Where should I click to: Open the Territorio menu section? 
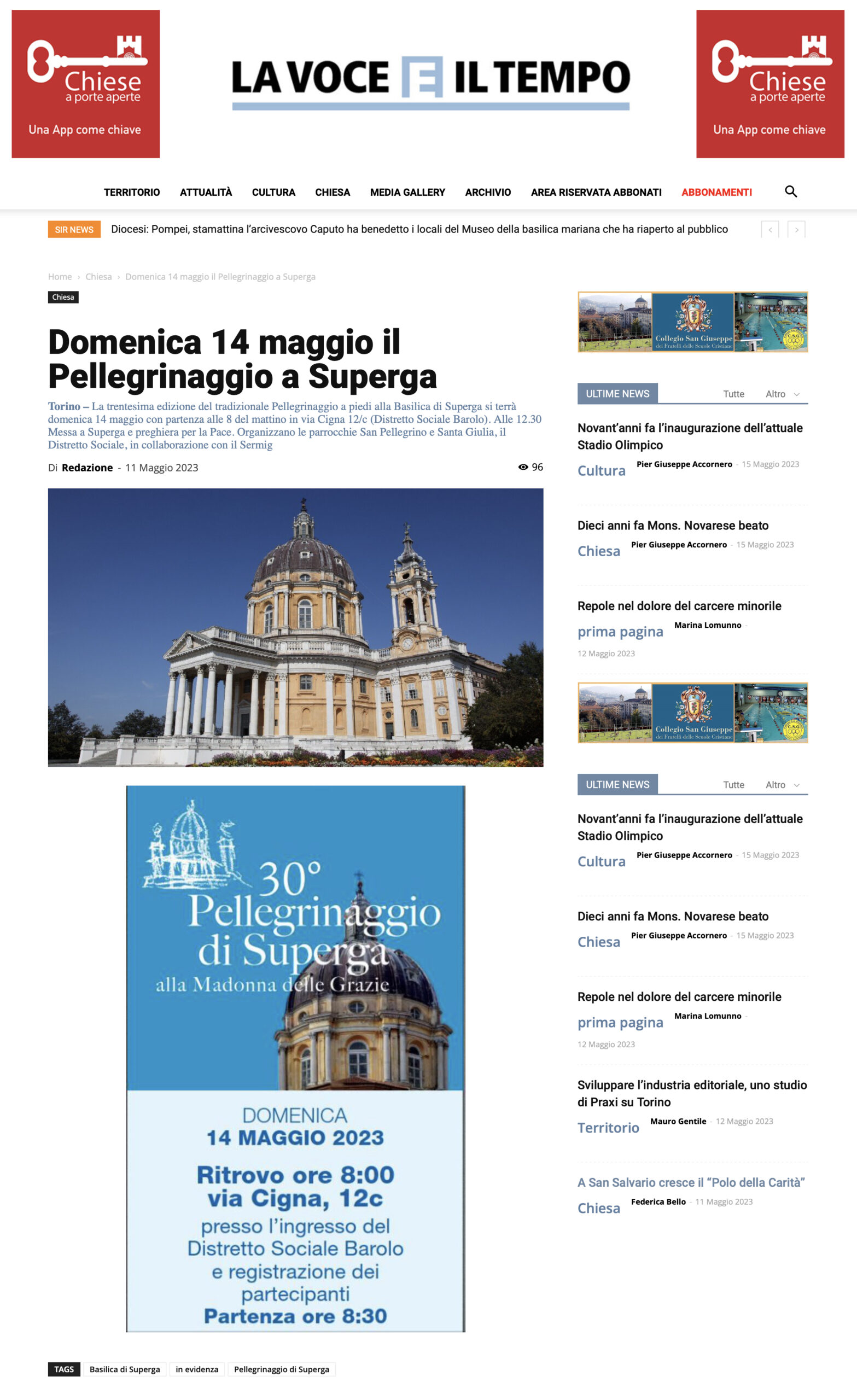point(132,192)
